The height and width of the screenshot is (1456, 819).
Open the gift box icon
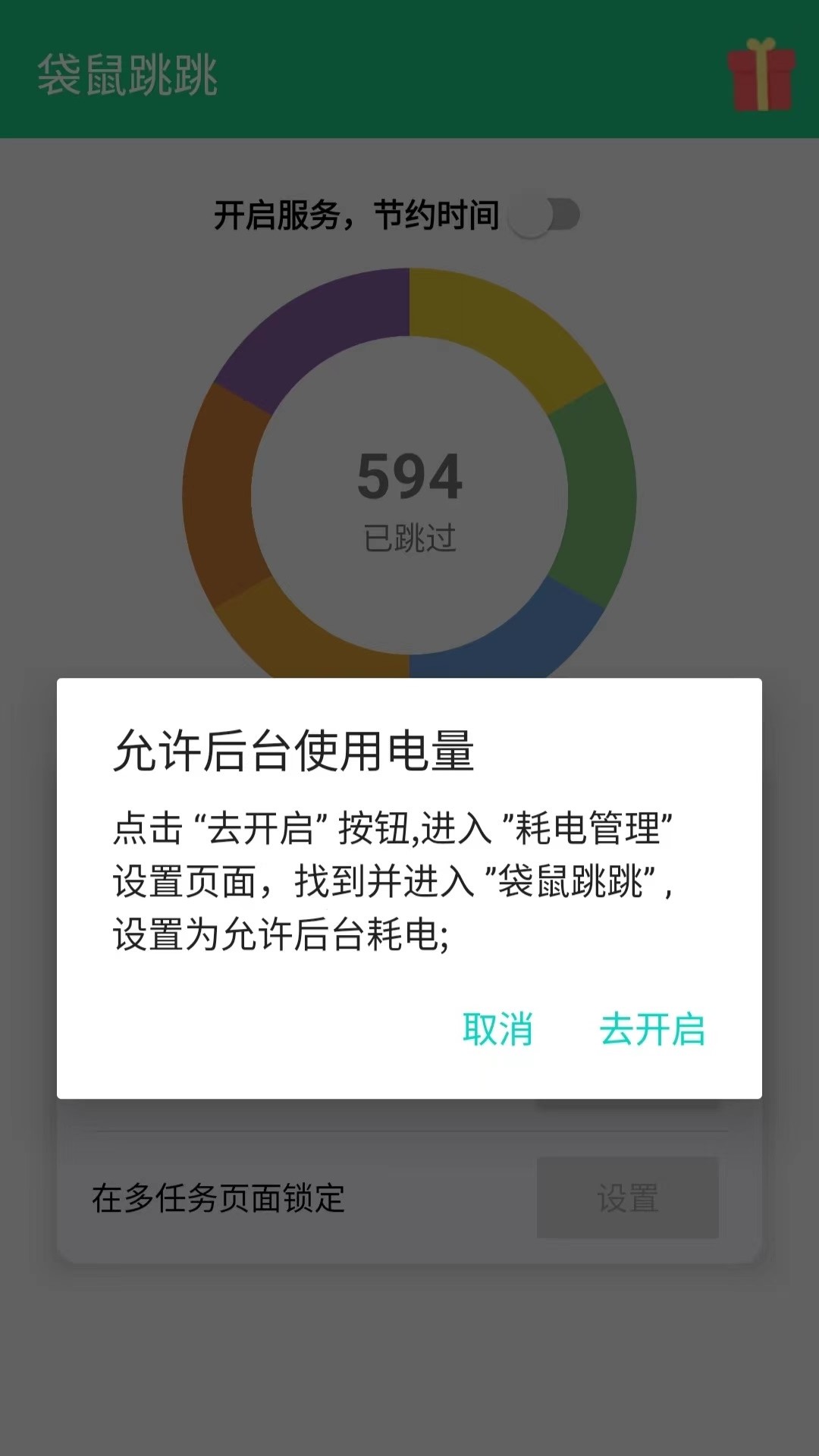761,74
